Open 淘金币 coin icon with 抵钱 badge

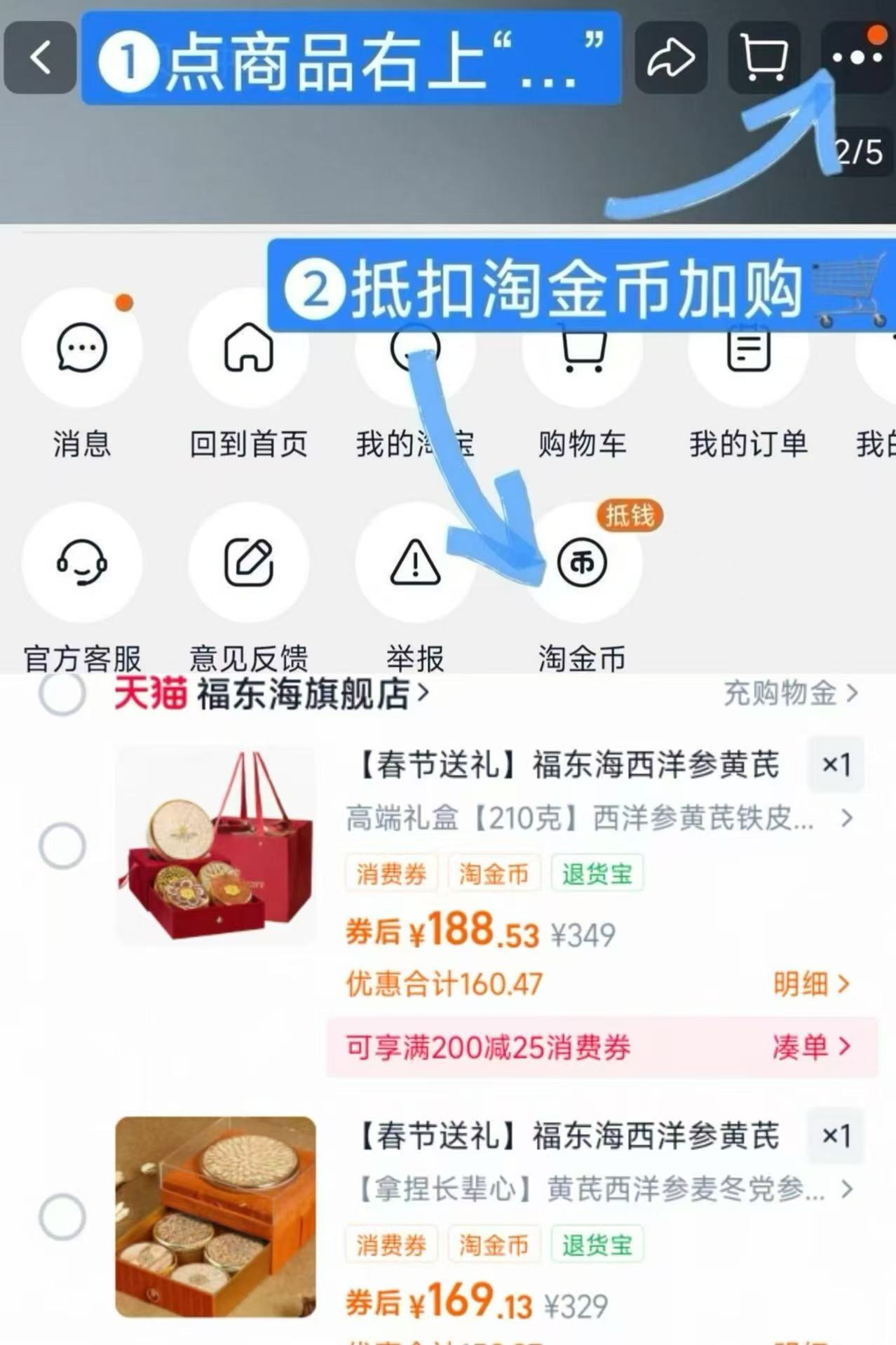[583, 563]
